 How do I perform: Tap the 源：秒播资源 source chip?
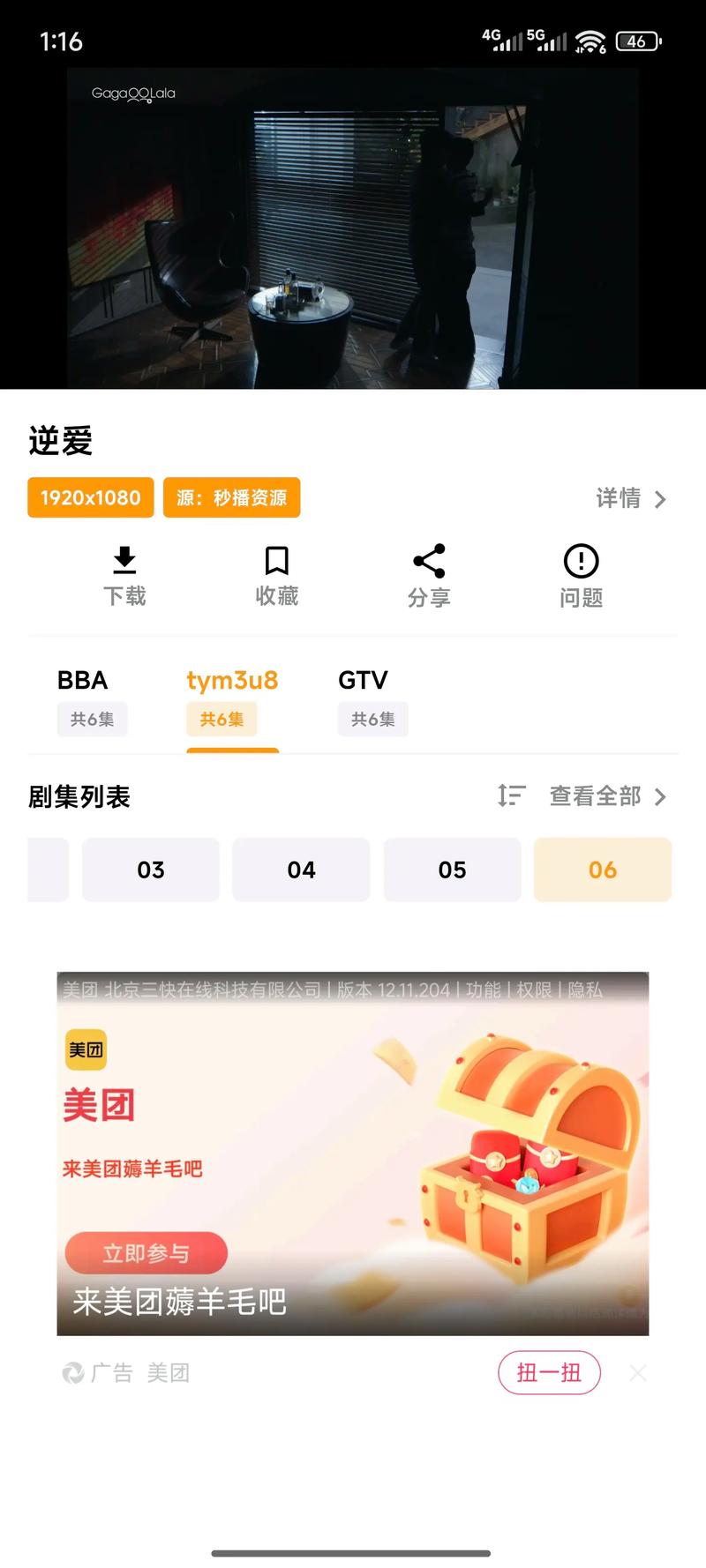[x=231, y=497]
